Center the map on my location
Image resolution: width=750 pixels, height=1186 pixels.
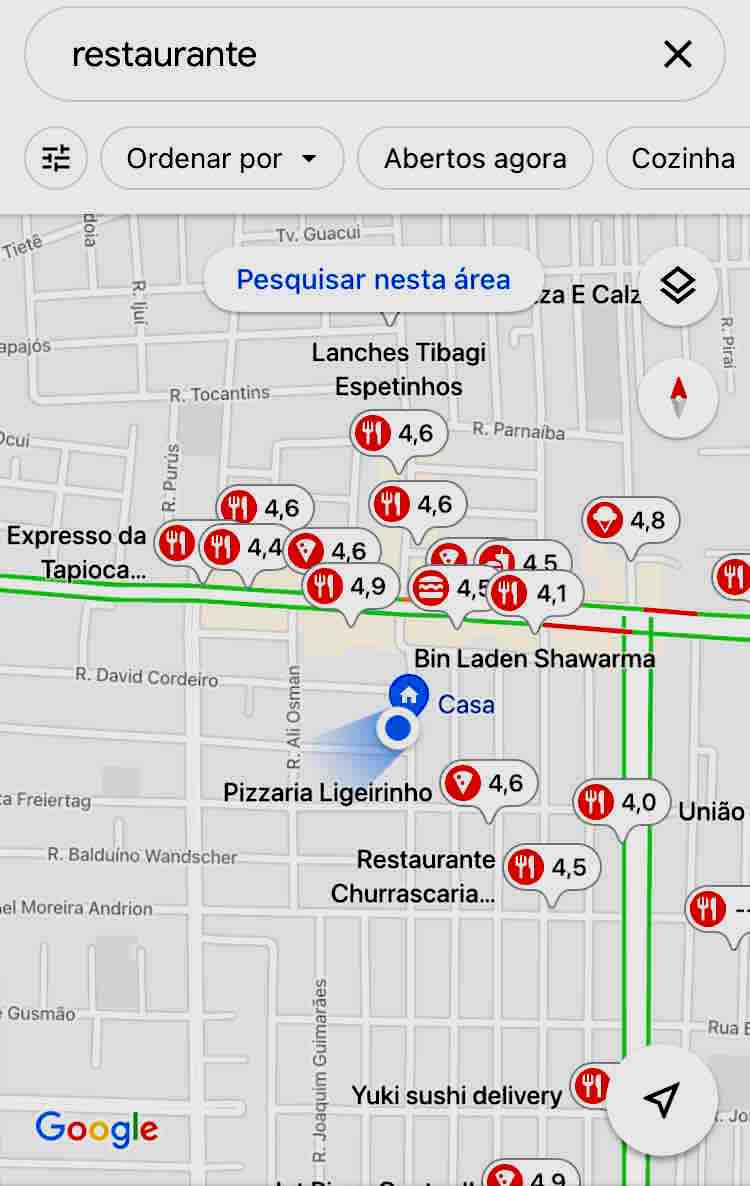point(661,1100)
